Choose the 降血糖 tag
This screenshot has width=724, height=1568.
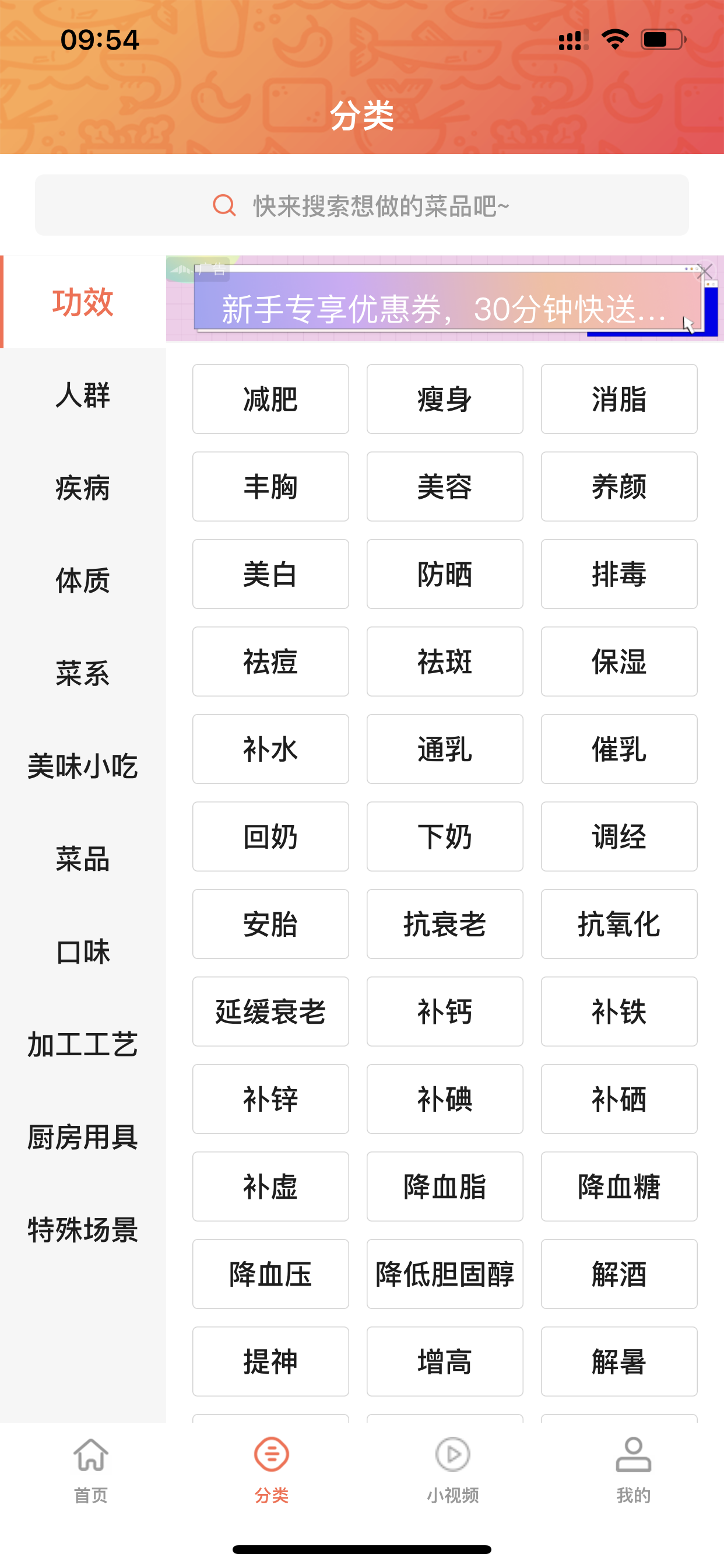618,1186
